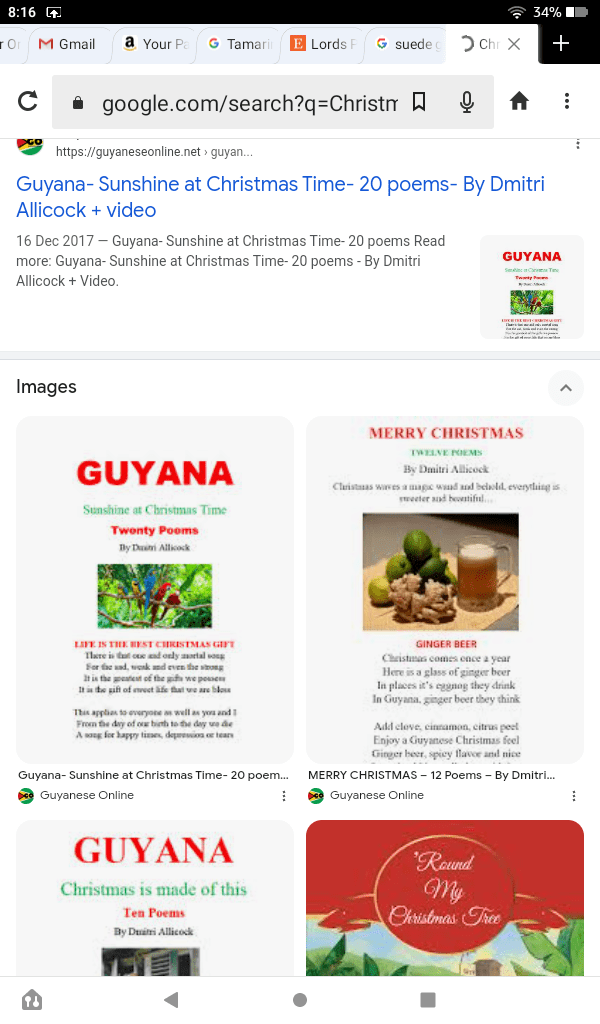Go to the browser home page
Screen dimensions: 600x1024
pos(519,101)
